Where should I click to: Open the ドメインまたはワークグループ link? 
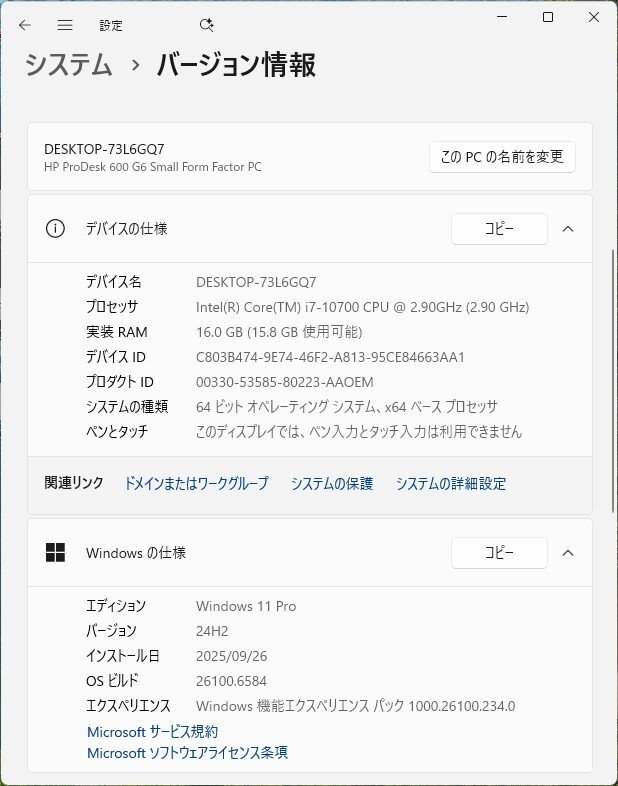tap(196, 483)
